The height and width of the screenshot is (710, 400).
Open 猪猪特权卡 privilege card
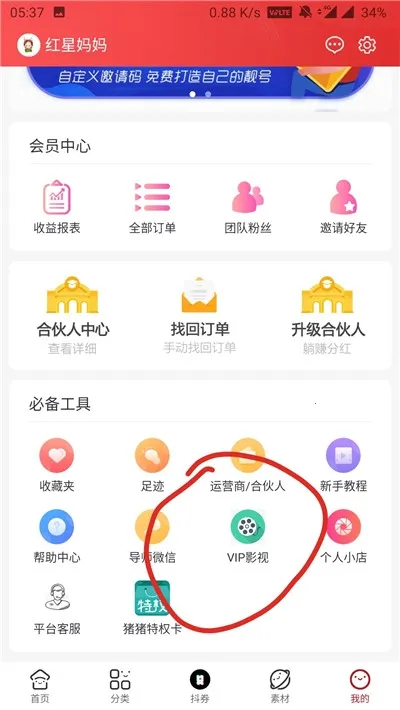click(x=152, y=608)
